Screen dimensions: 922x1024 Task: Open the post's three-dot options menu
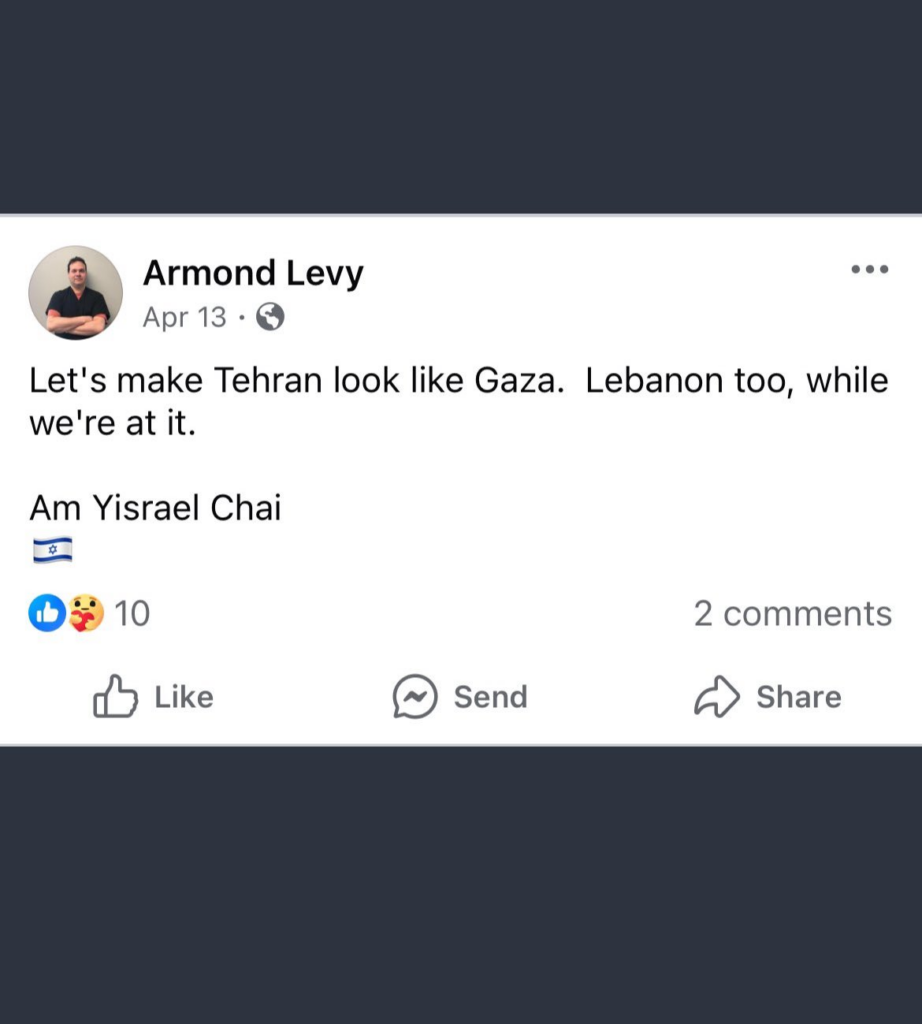coord(869,270)
